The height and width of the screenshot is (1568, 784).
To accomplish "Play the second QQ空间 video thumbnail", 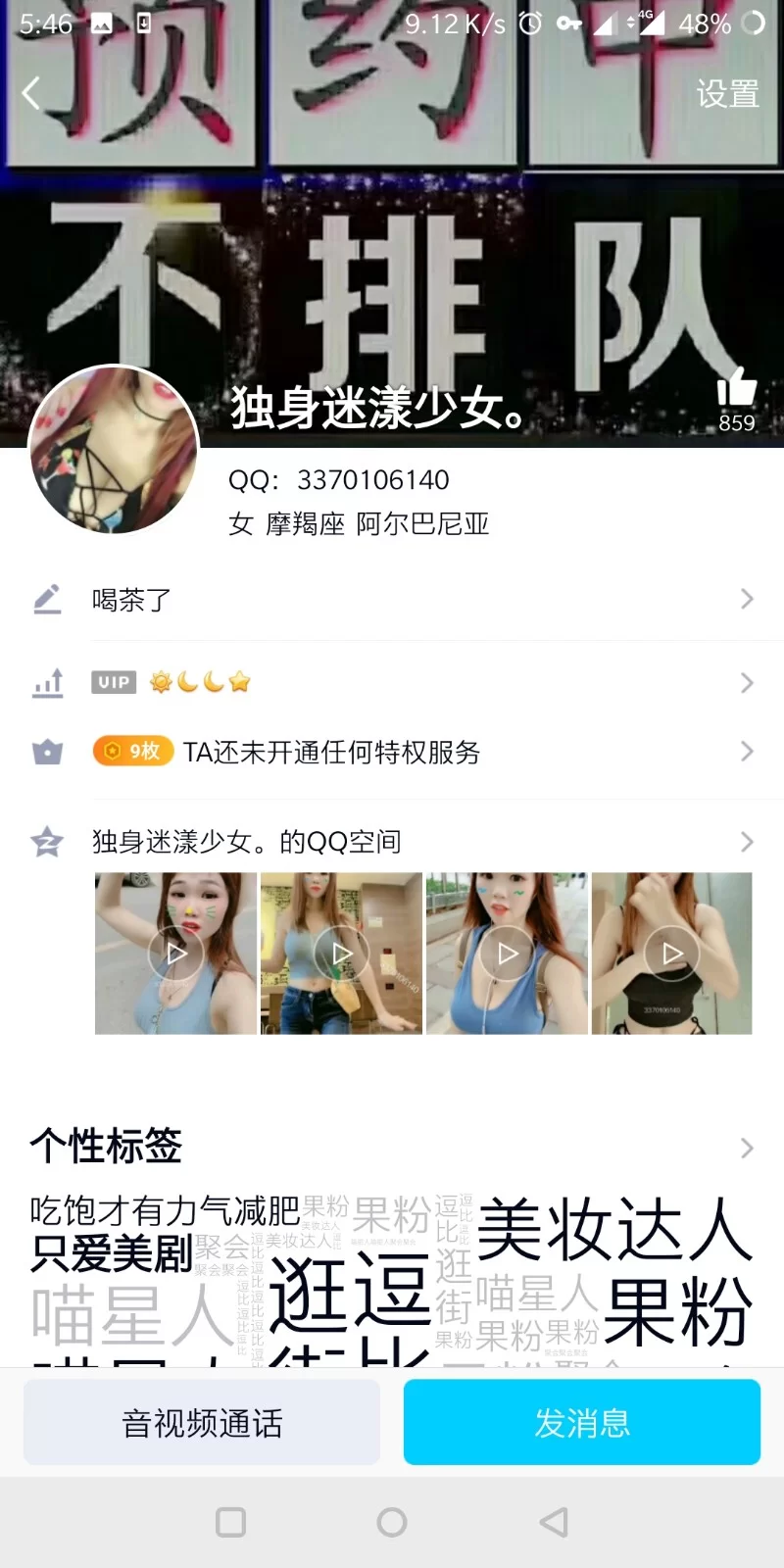I will 342,954.
